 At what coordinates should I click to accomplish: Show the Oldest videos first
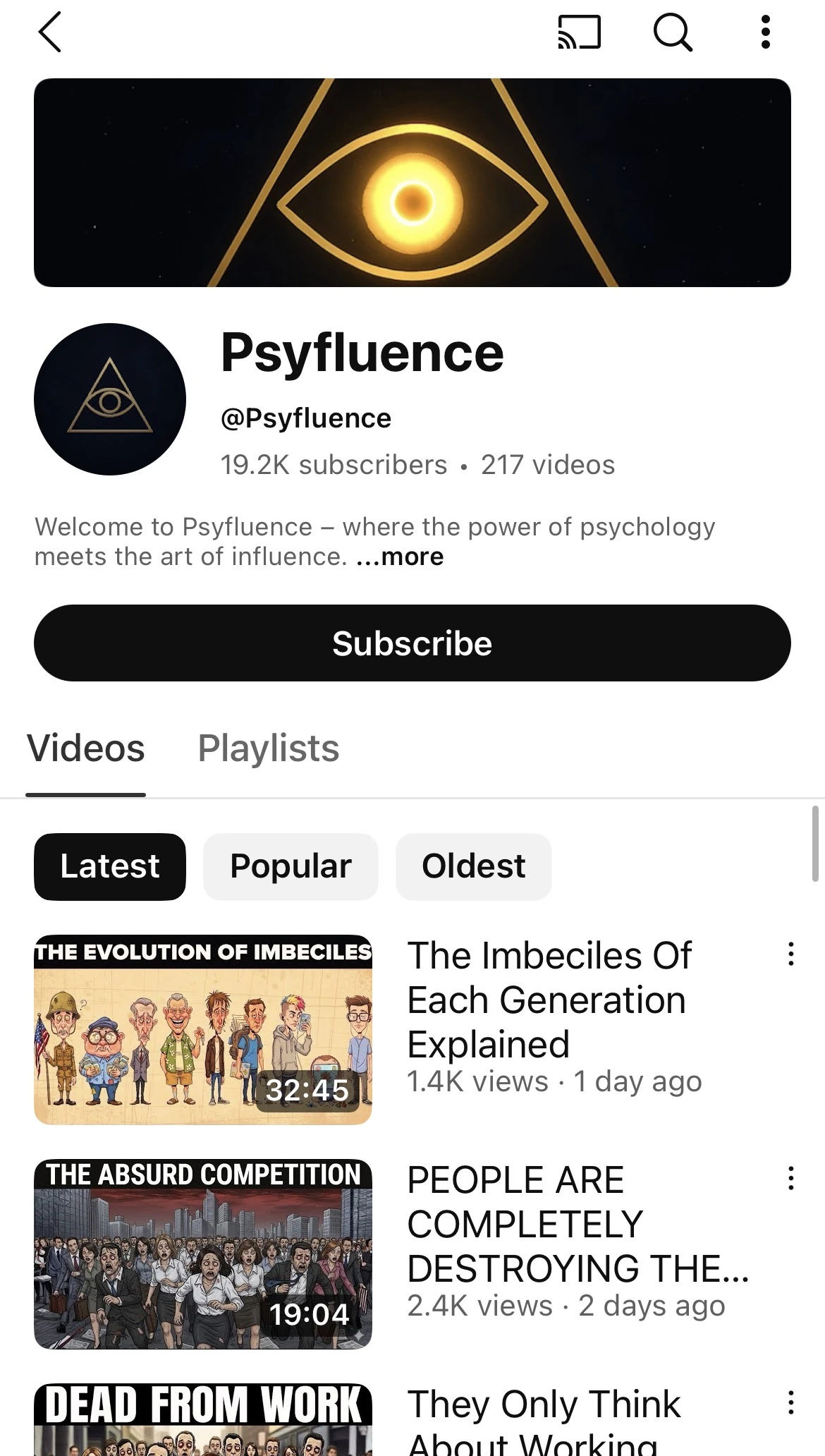(473, 866)
